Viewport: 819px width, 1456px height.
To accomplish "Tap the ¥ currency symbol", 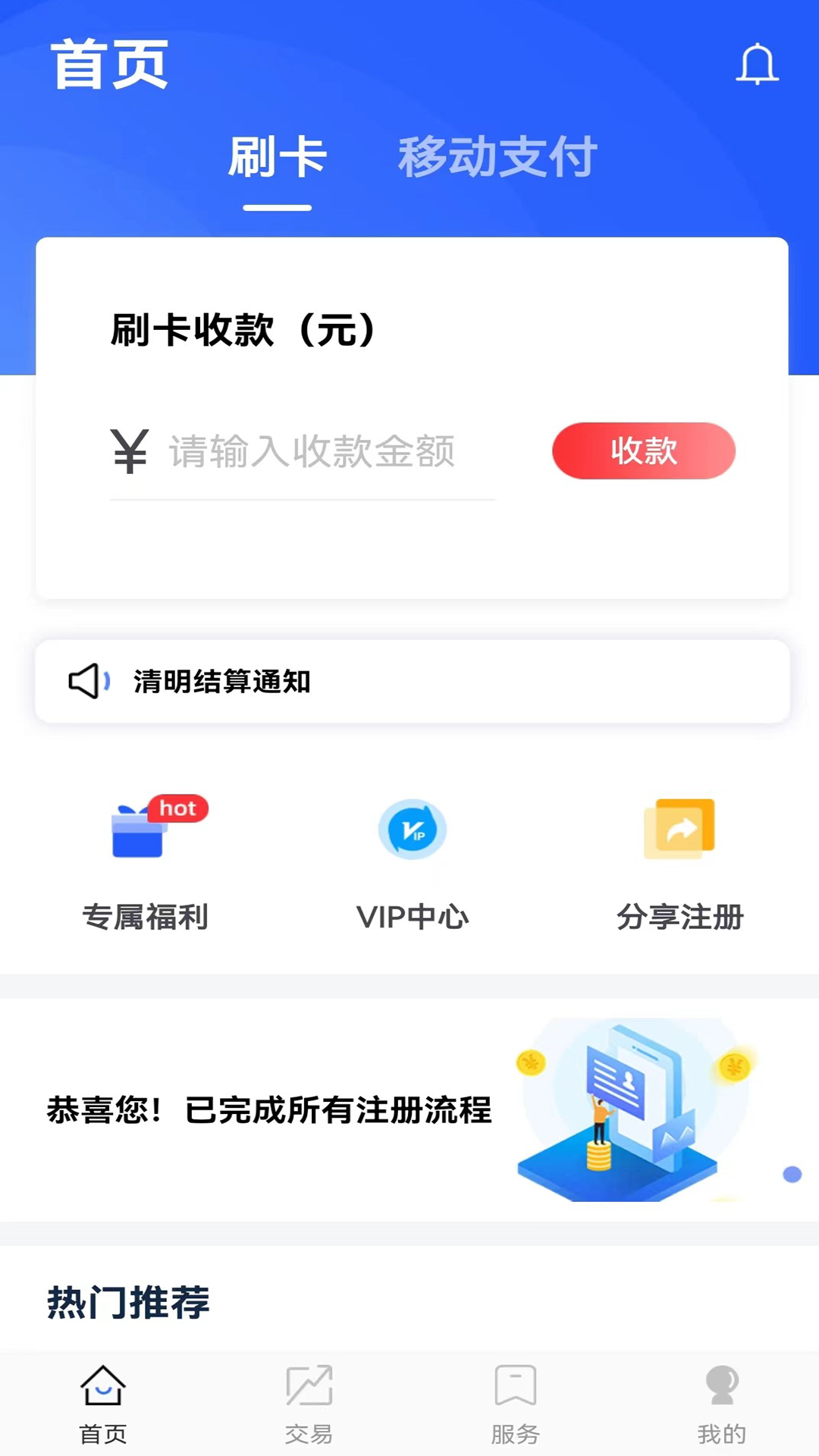I will pos(129,450).
